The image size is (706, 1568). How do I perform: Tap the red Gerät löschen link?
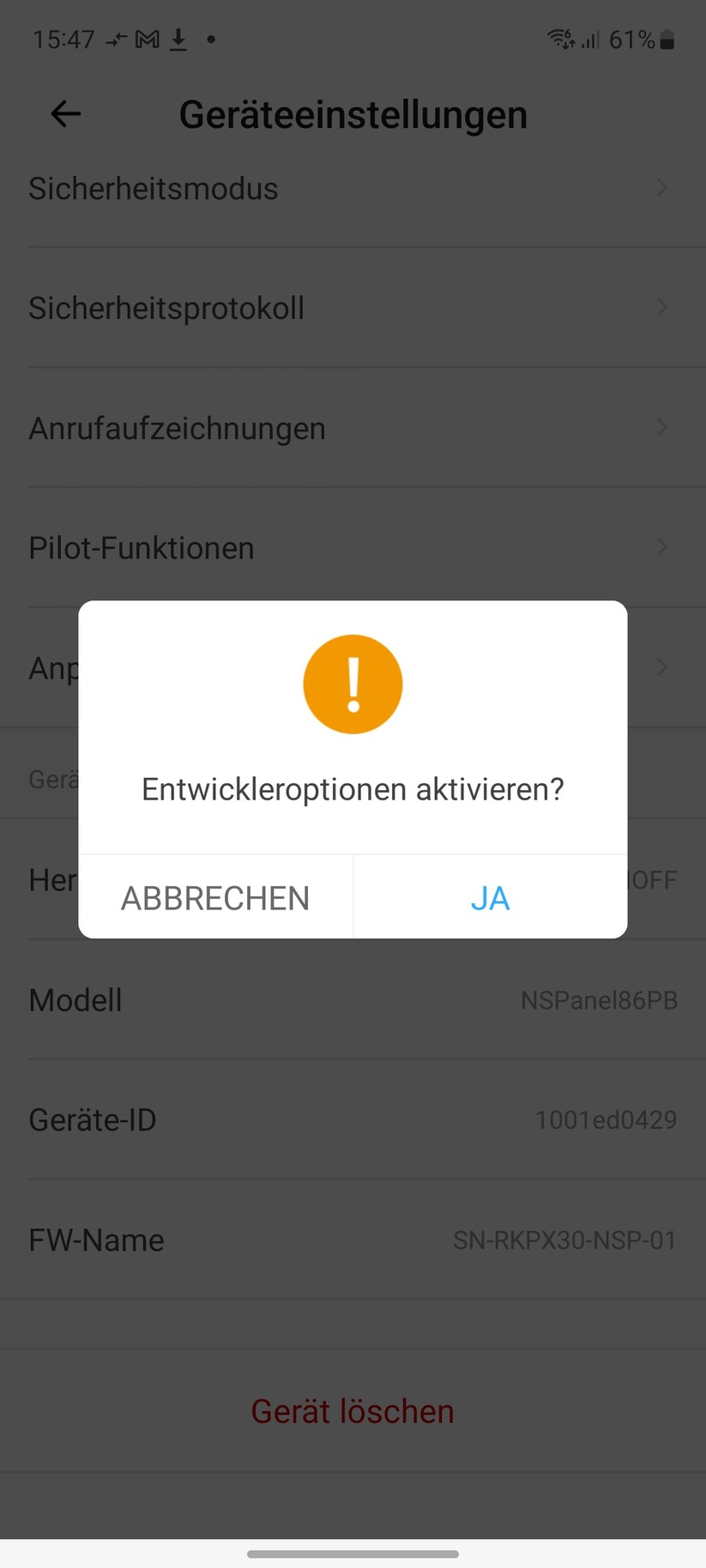pos(353,1411)
